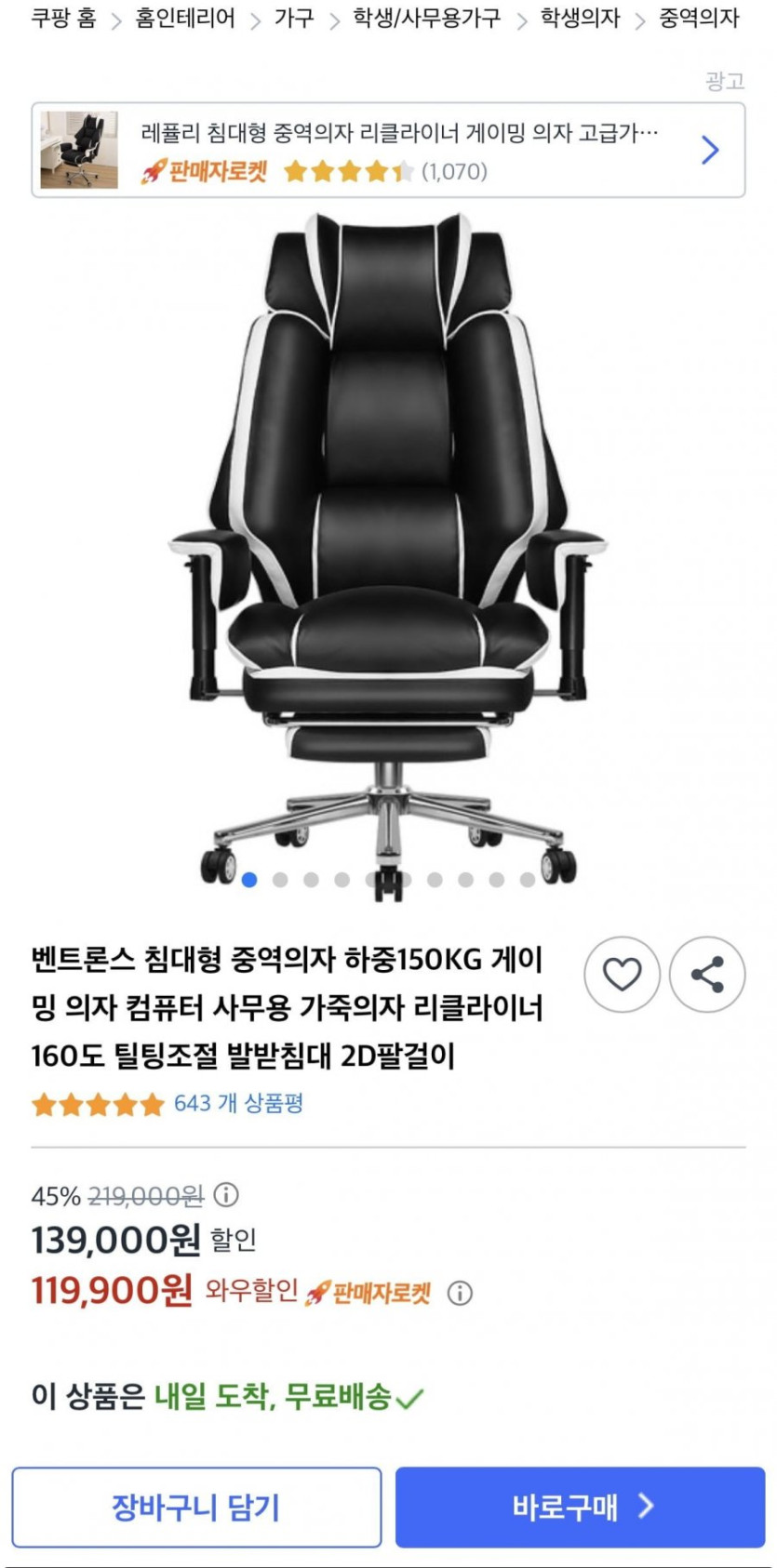Screen dimensions: 777x1568
Task: Open 가구 category breadcrumb
Action: [294, 19]
